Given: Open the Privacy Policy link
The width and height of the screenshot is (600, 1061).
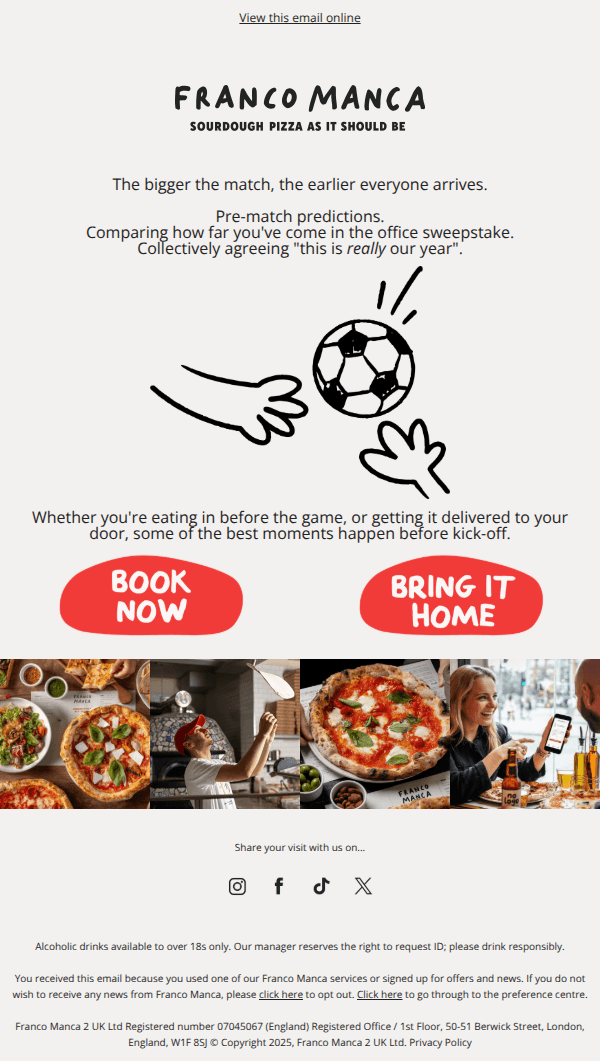Looking at the screenshot, I should click(x=440, y=1043).
